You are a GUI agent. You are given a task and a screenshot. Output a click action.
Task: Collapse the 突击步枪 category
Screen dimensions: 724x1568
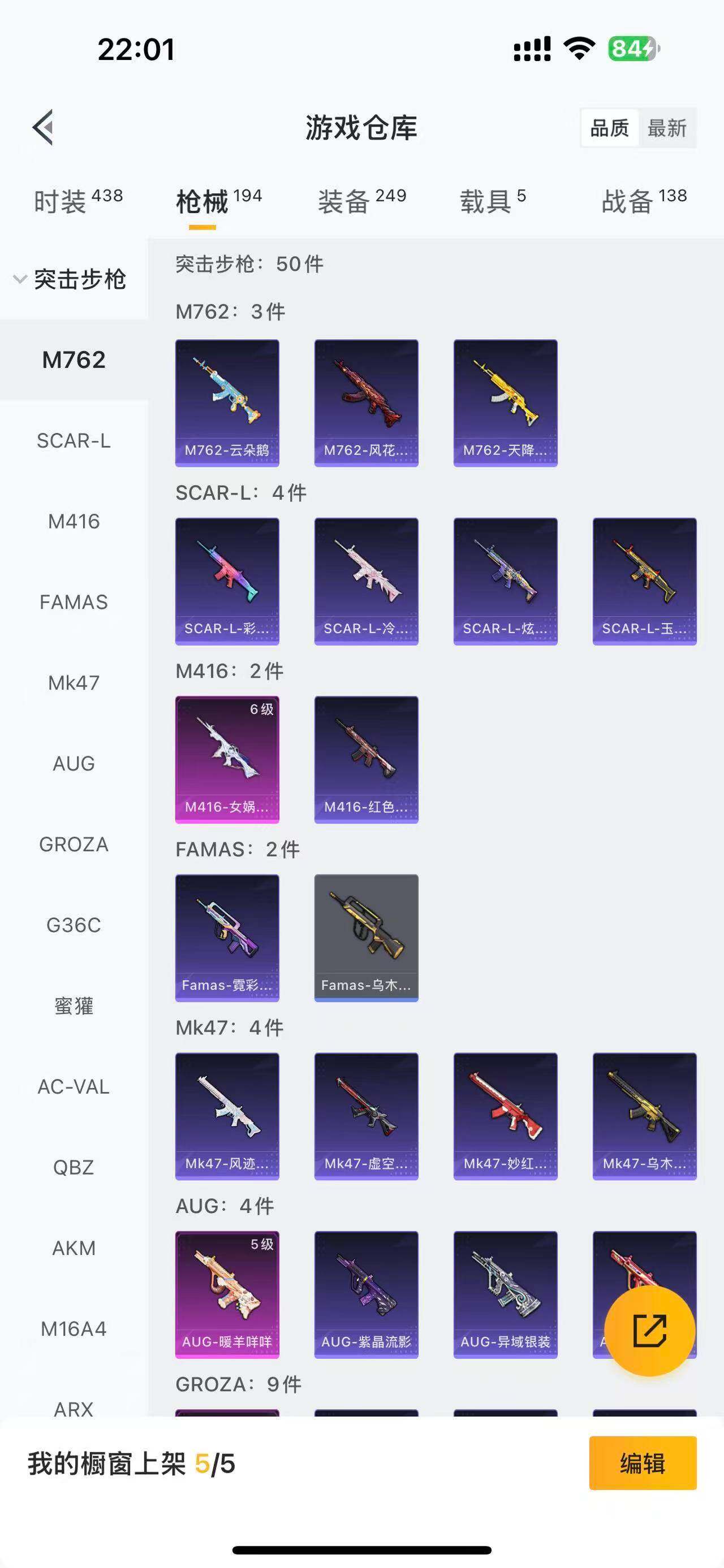(70, 279)
